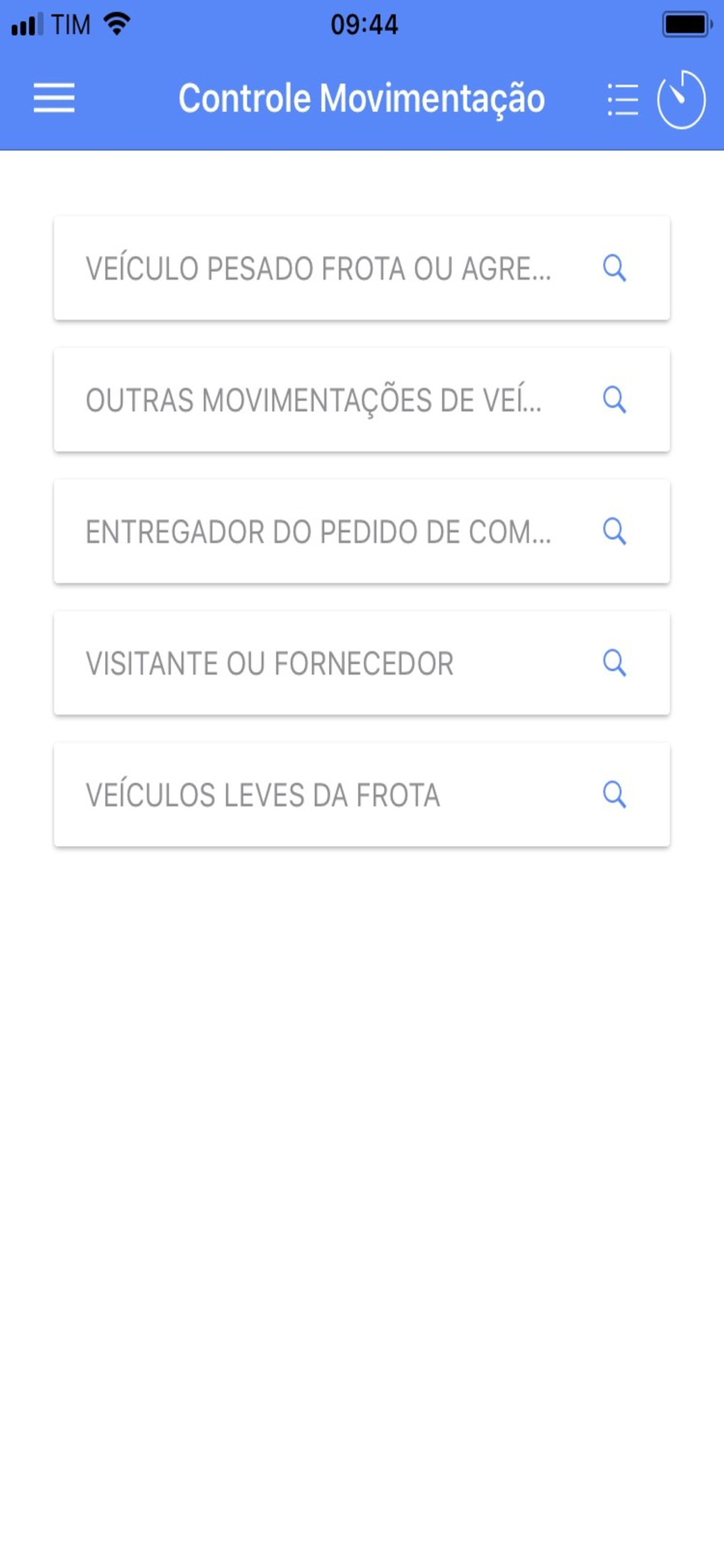Choose ENTREGADOR DO PEDIDO DE COM... entry
Viewport: 724px width, 1568px height.
click(x=362, y=532)
